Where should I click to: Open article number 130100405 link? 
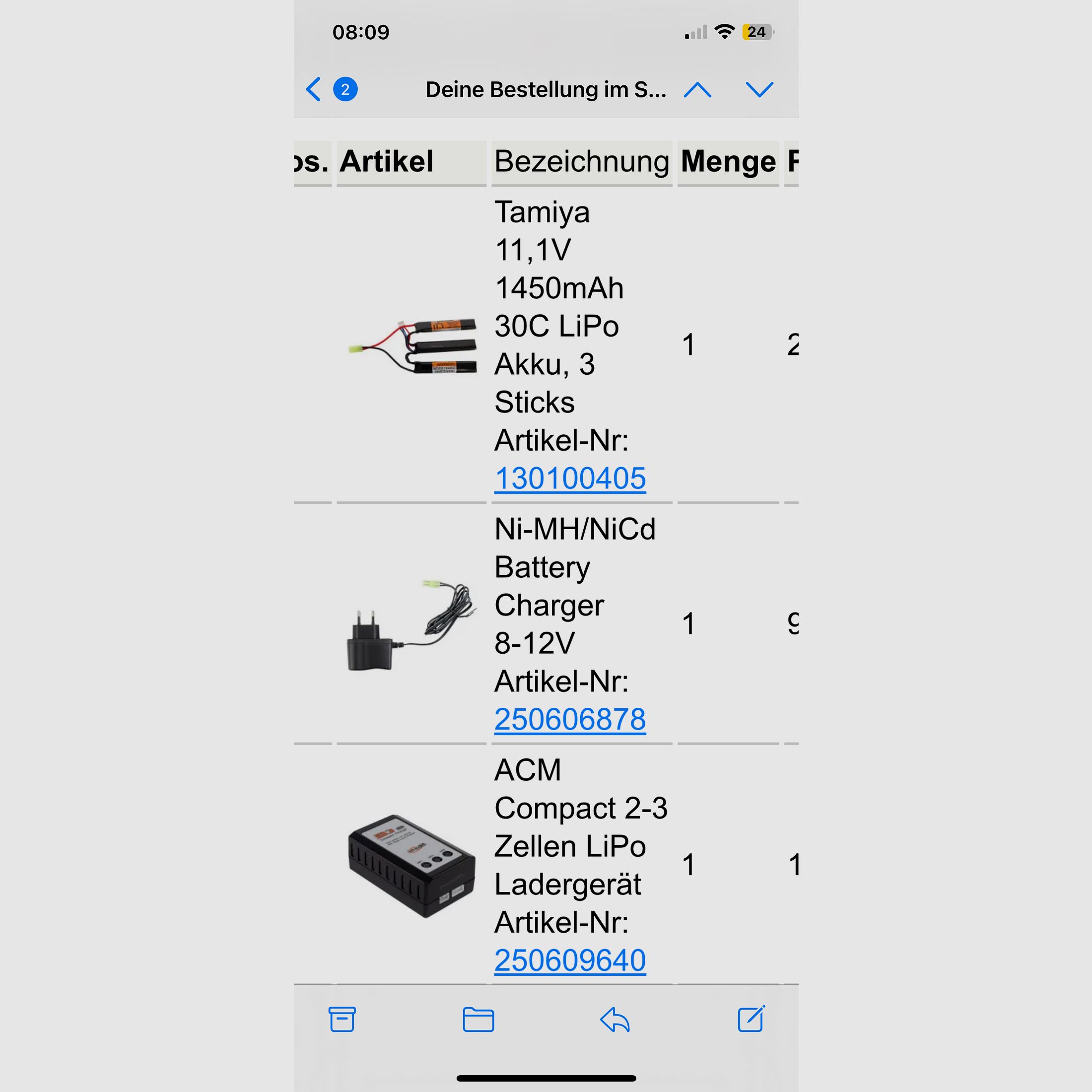pos(570,478)
